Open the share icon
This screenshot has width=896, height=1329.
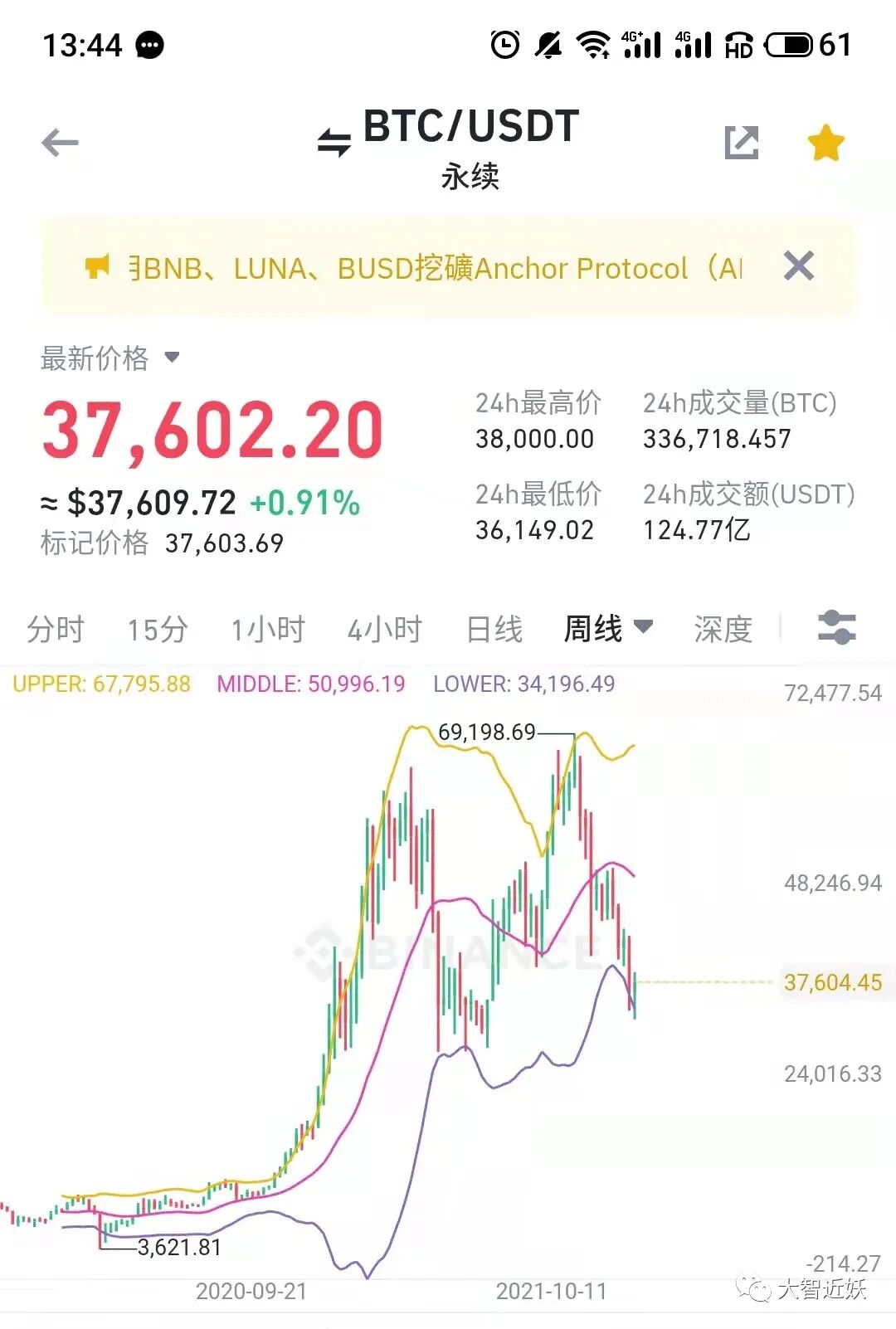(x=742, y=143)
